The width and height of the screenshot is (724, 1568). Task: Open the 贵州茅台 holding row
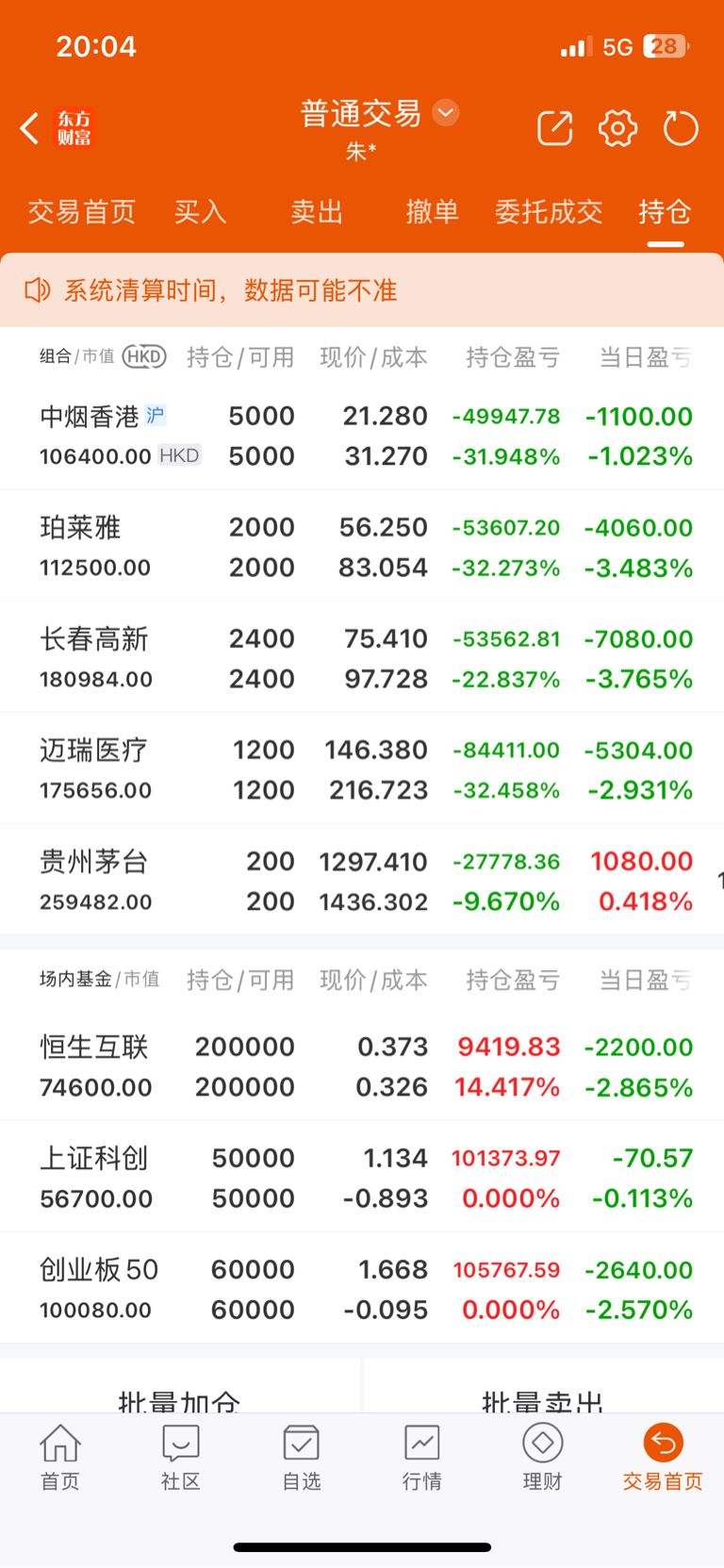pyautogui.click(x=362, y=881)
